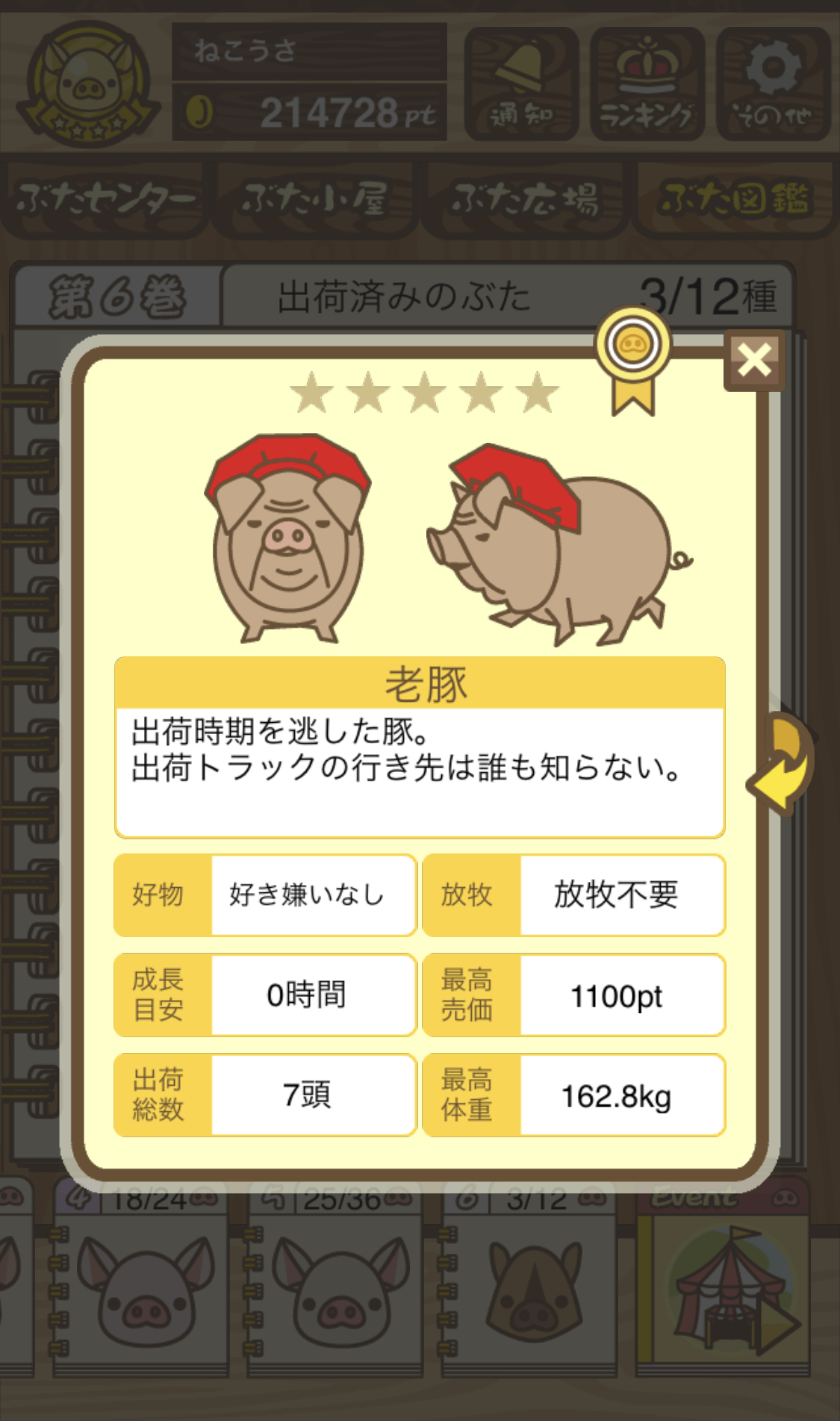840x1421 pixels.
Task: Close the 老豚 pig detail popup
Action: (754, 361)
